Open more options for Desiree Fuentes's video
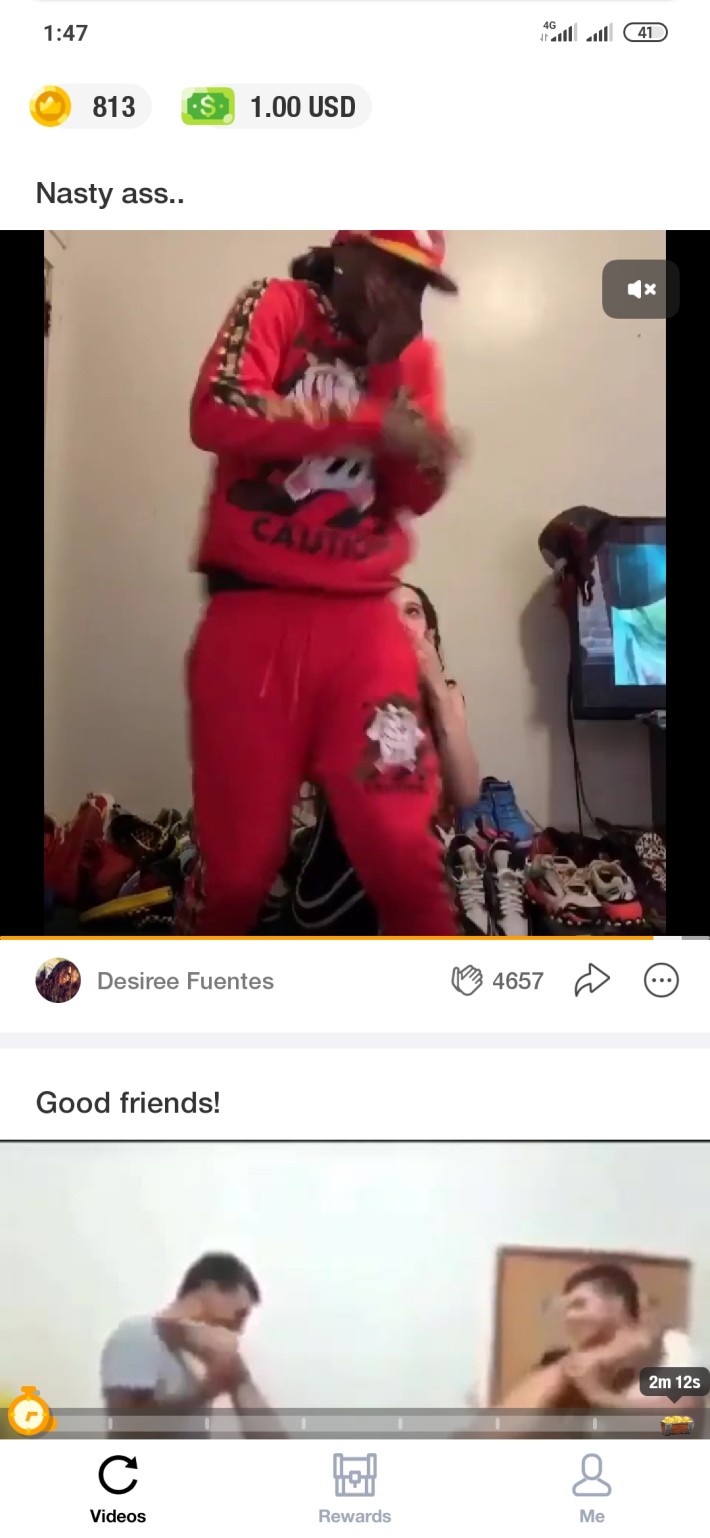Screen dimensions: 710x1538 click(x=661, y=981)
